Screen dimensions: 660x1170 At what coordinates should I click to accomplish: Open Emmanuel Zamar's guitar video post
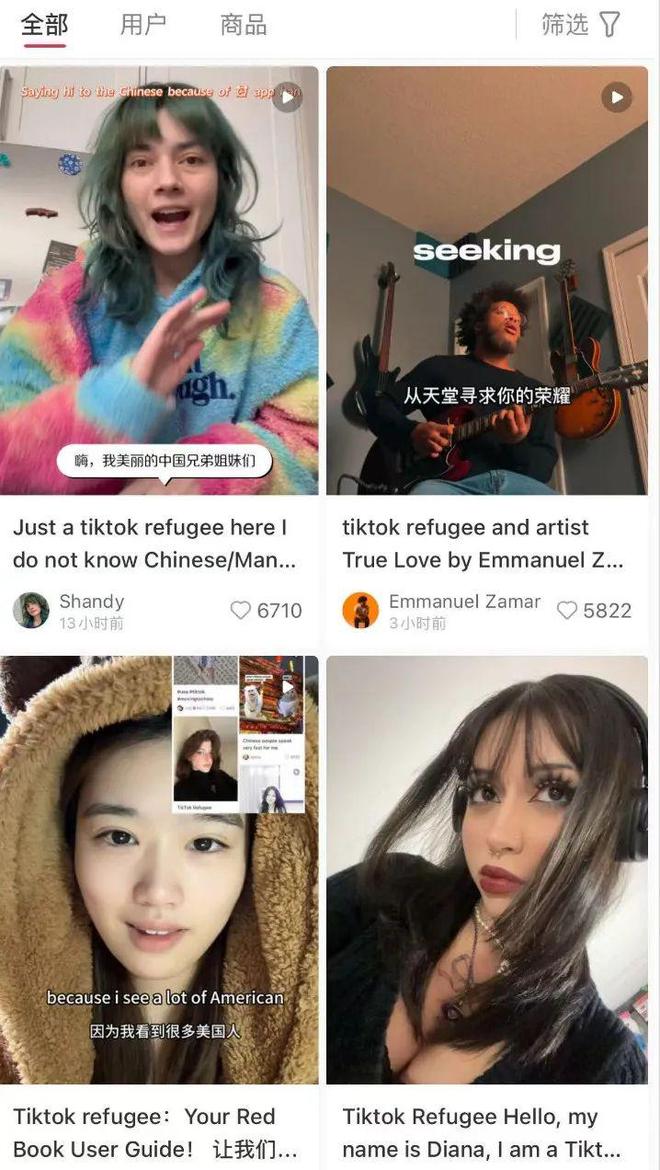pos(487,280)
